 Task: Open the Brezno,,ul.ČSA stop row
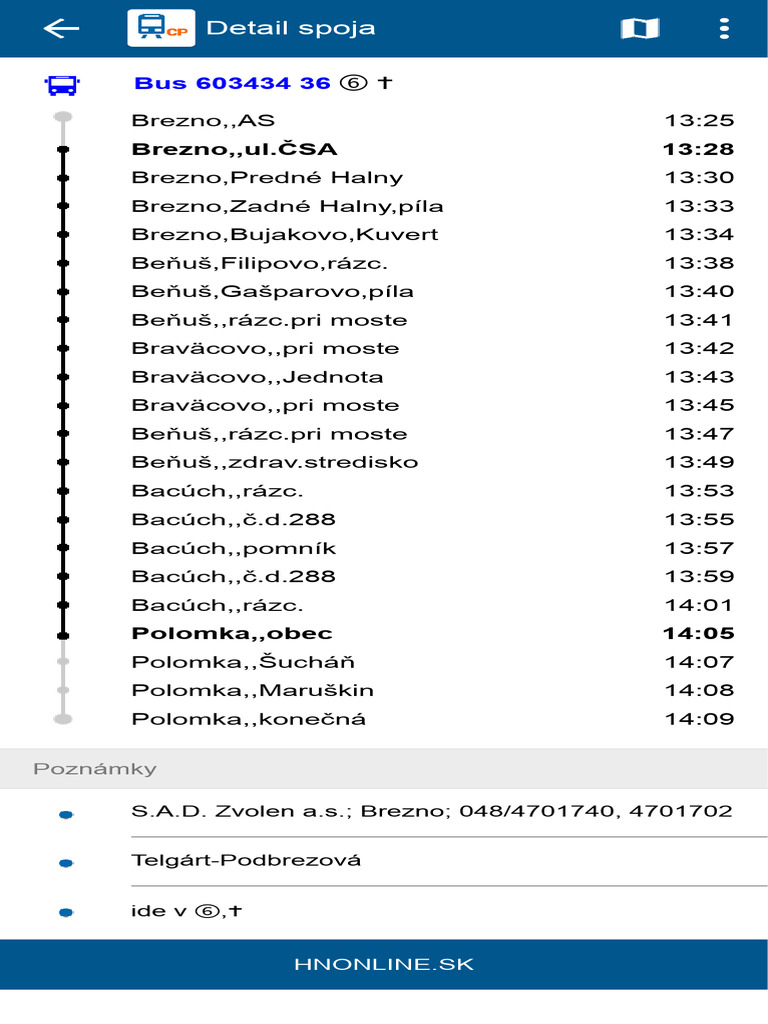click(234, 150)
